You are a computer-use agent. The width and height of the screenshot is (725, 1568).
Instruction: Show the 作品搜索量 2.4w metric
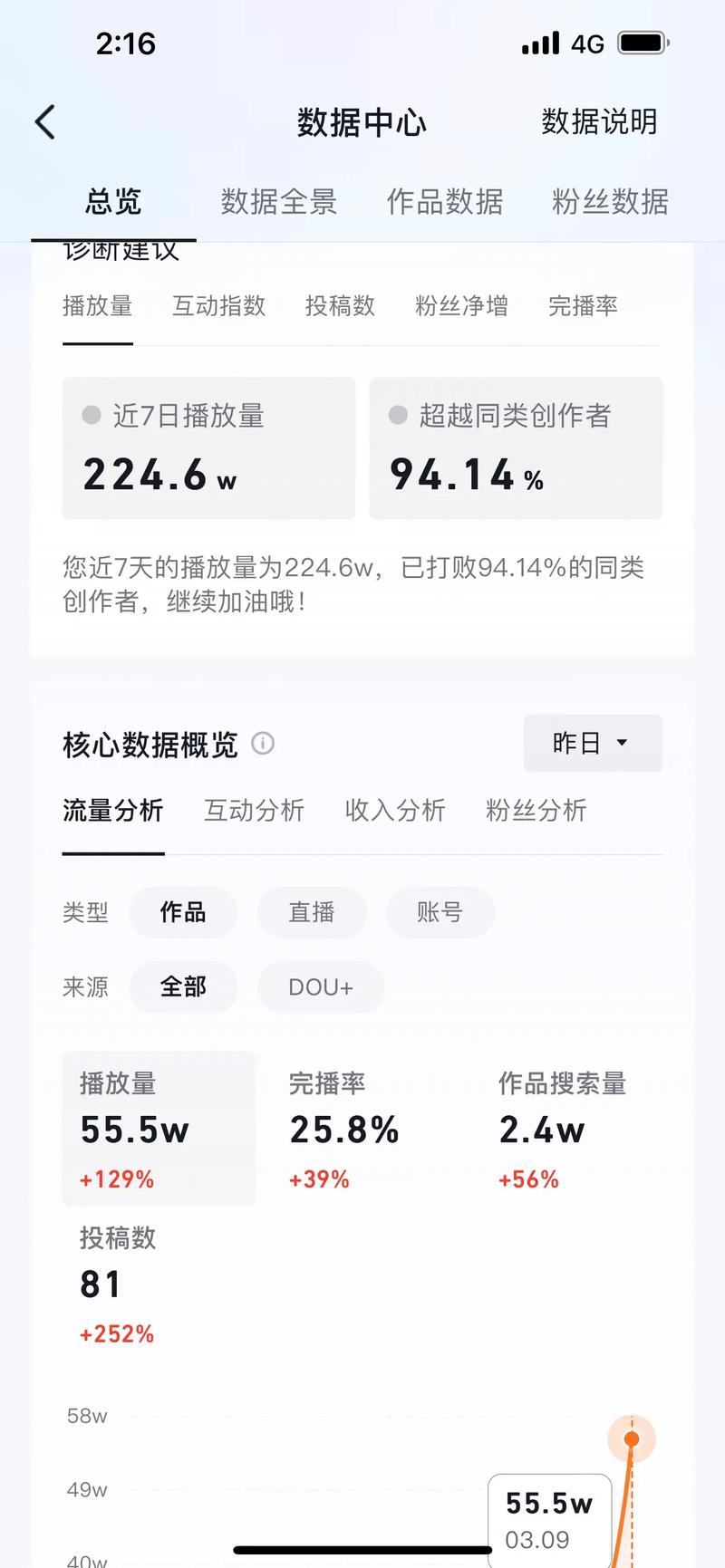click(562, 1129)
